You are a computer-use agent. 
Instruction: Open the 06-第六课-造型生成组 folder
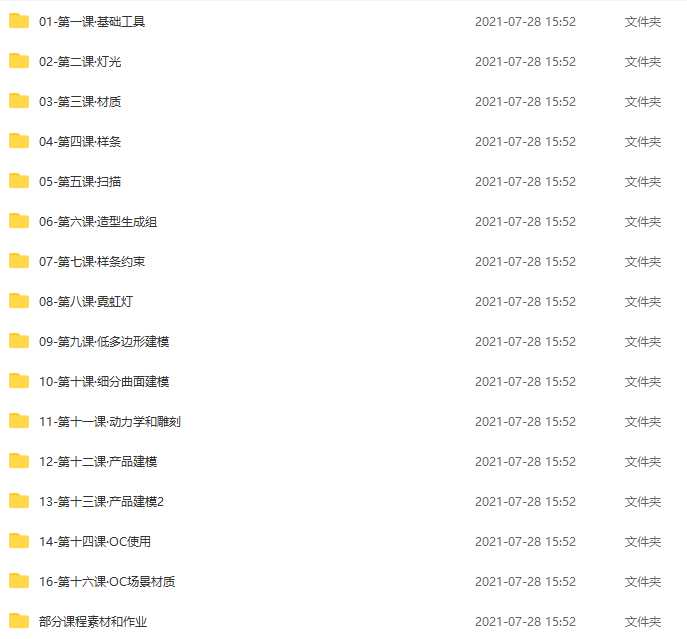click(x=97, y=222)
